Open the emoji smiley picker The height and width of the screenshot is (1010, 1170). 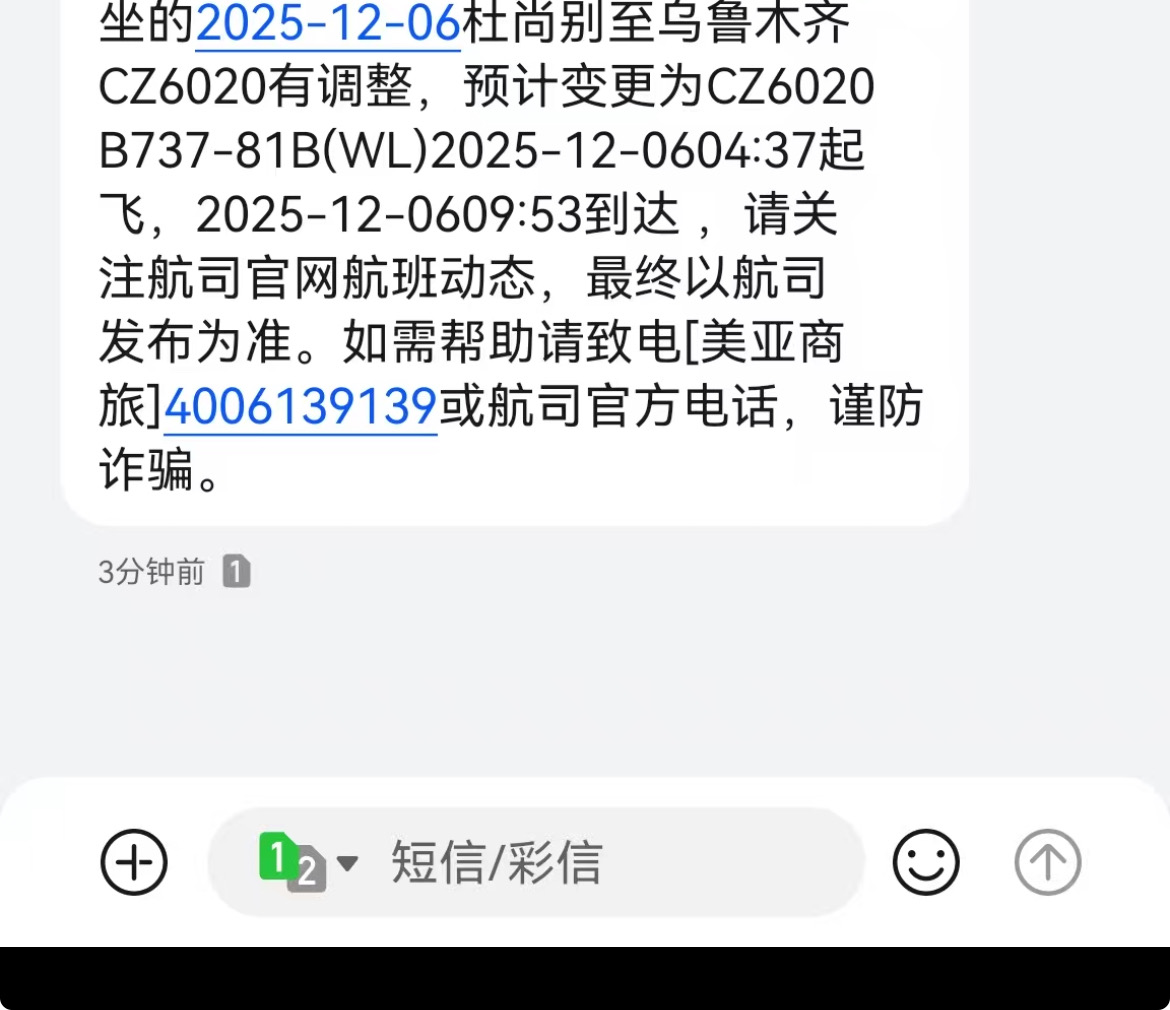926,862
